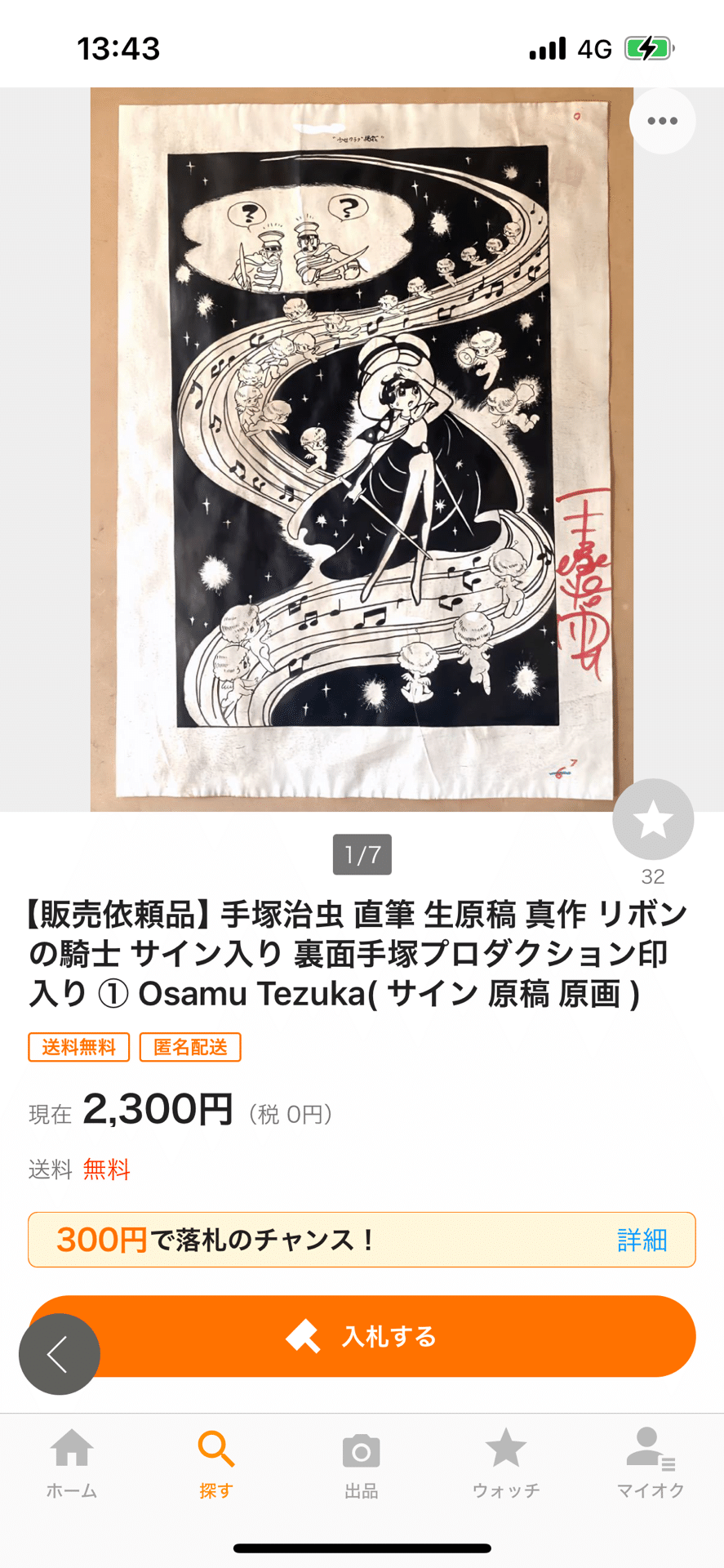Tap the battery charging indicator
Screen dimensions: 724x1568
tap(647, 47)
